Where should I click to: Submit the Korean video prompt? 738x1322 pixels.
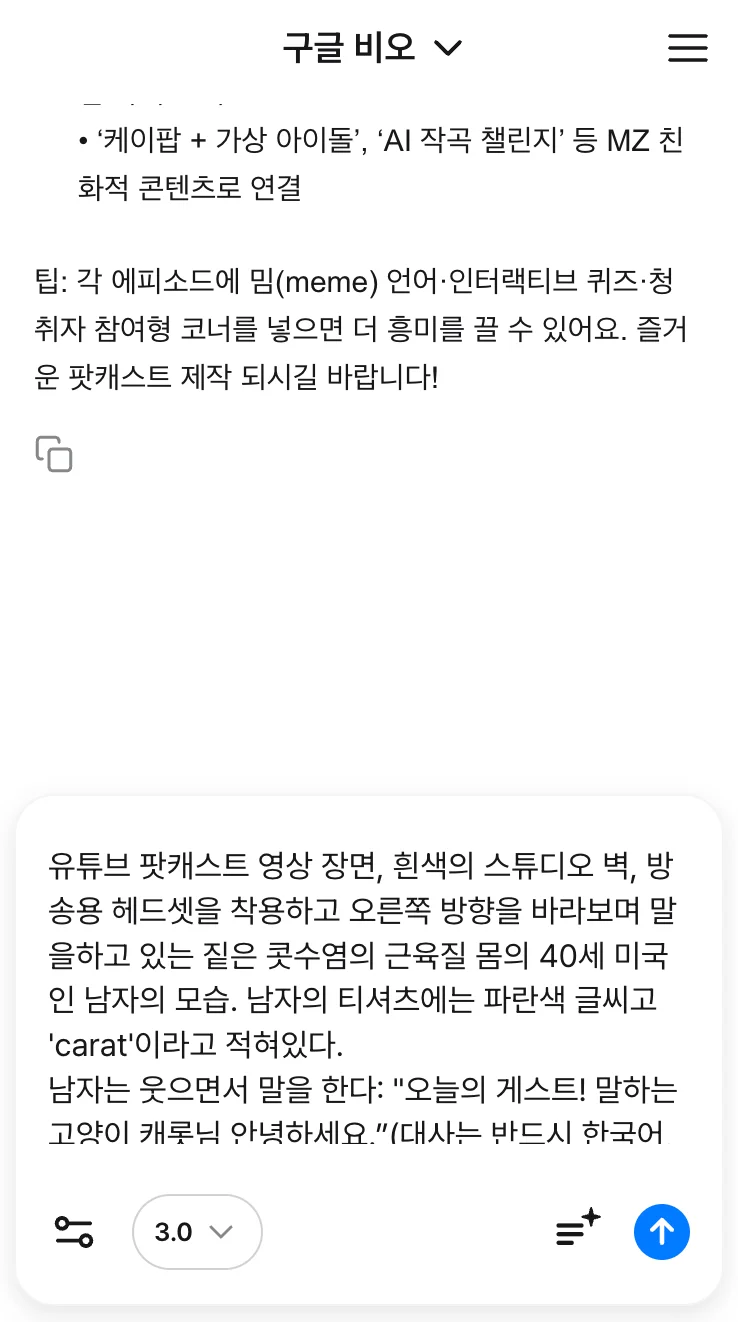click(x=661, y=1232)
